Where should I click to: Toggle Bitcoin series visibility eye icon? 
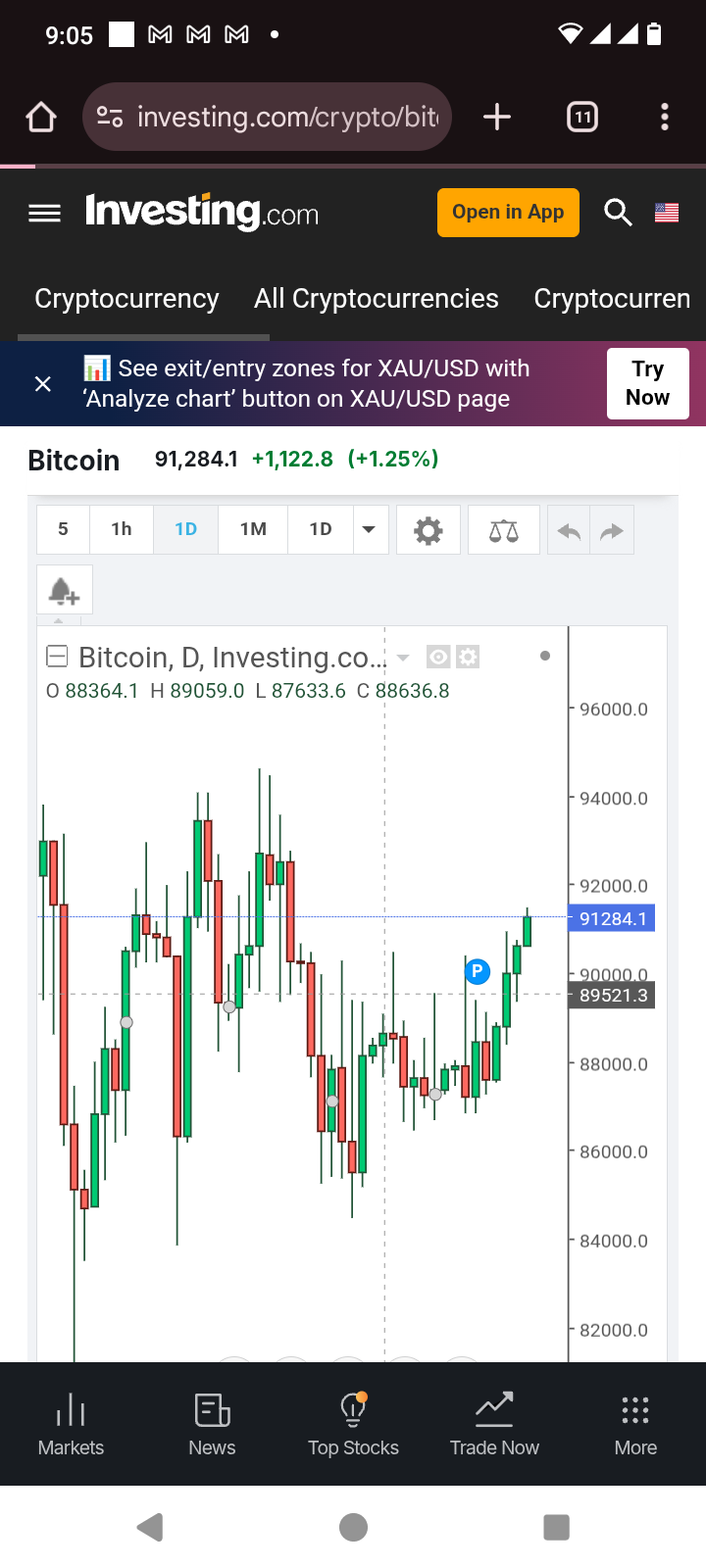coord(438,657)
